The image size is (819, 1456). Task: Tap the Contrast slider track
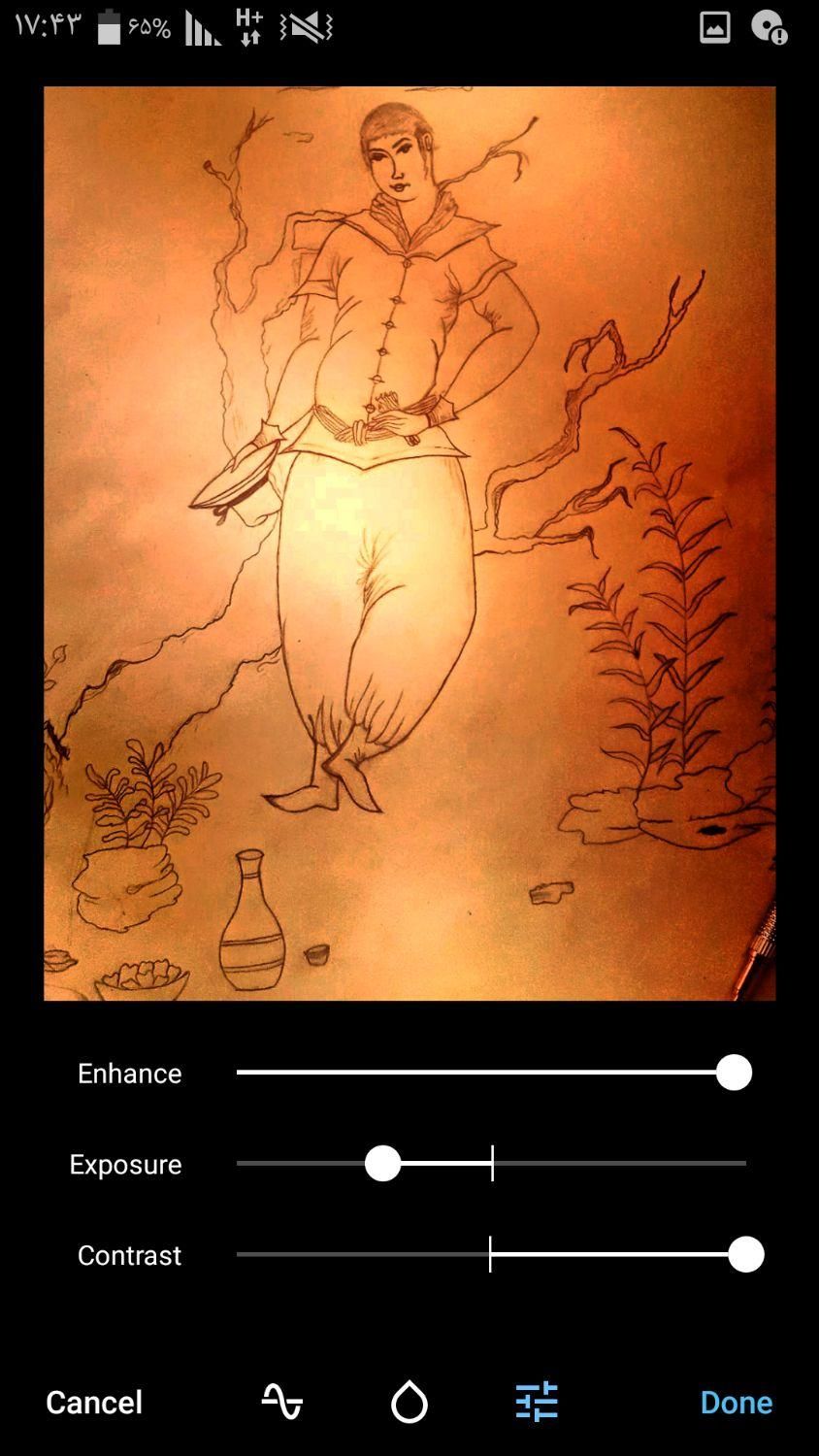(x=491, y=1254)
